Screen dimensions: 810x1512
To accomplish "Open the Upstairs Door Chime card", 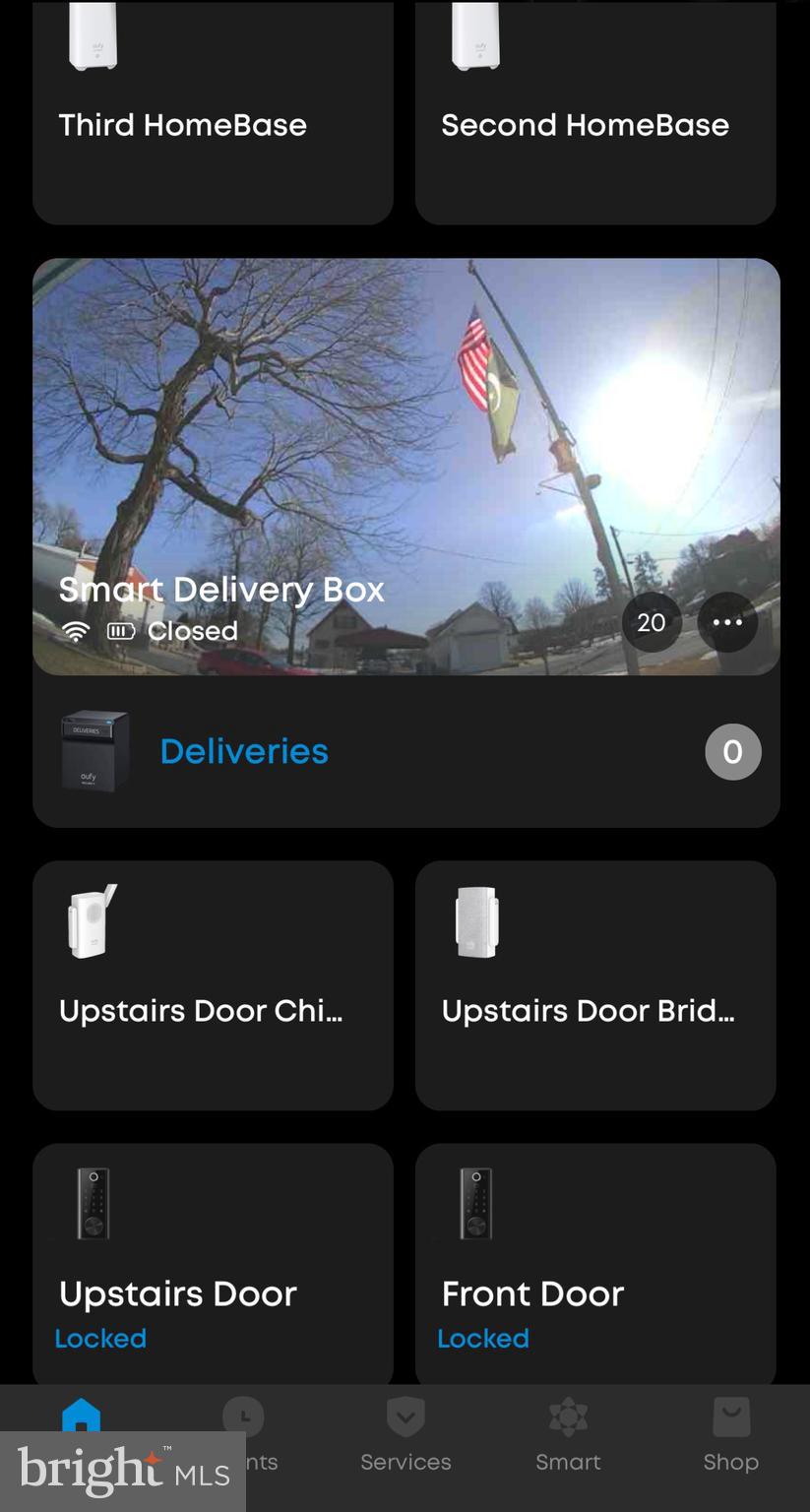I will coord(213,985).
